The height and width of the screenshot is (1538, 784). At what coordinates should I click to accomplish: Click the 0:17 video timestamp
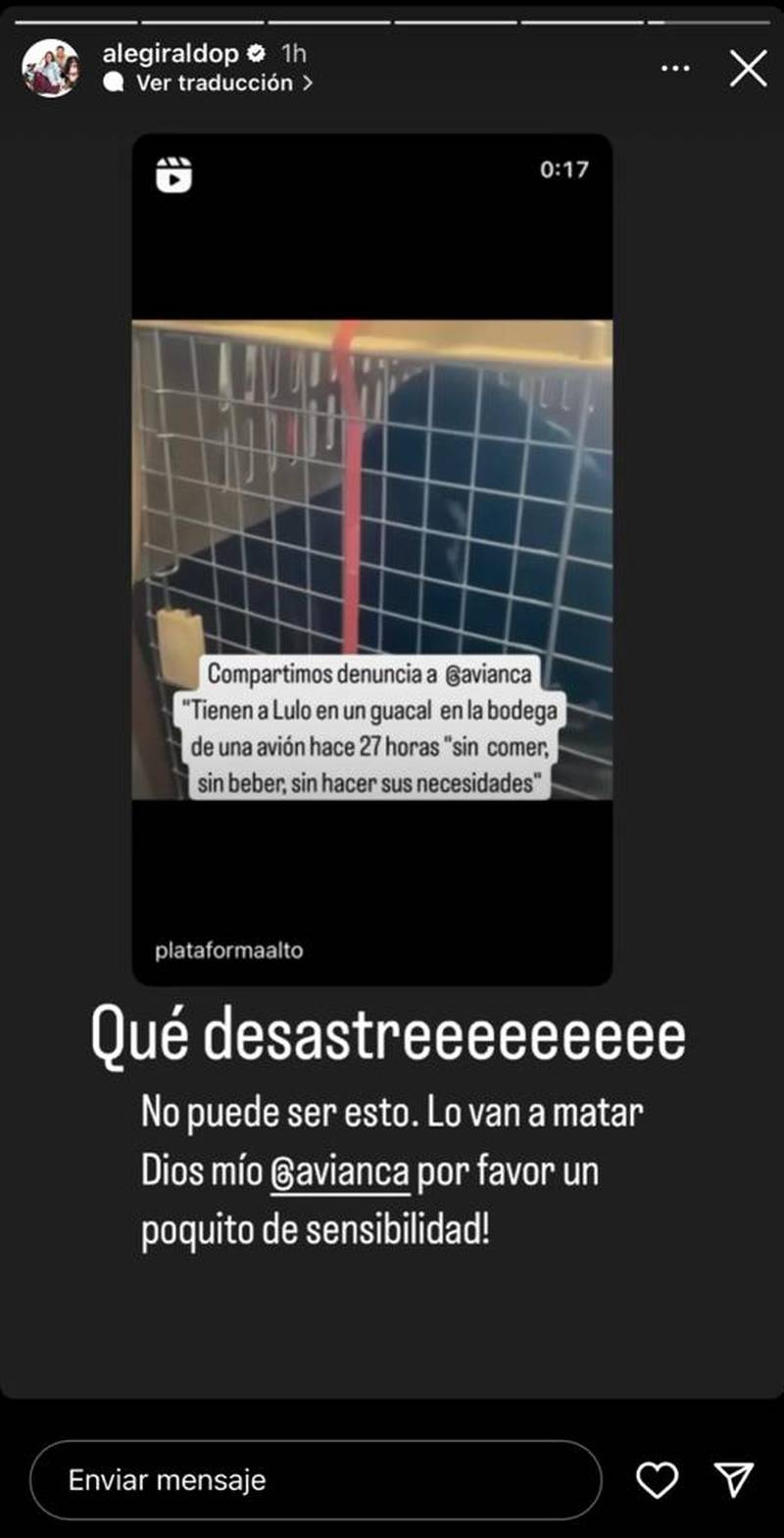(564, 170)
